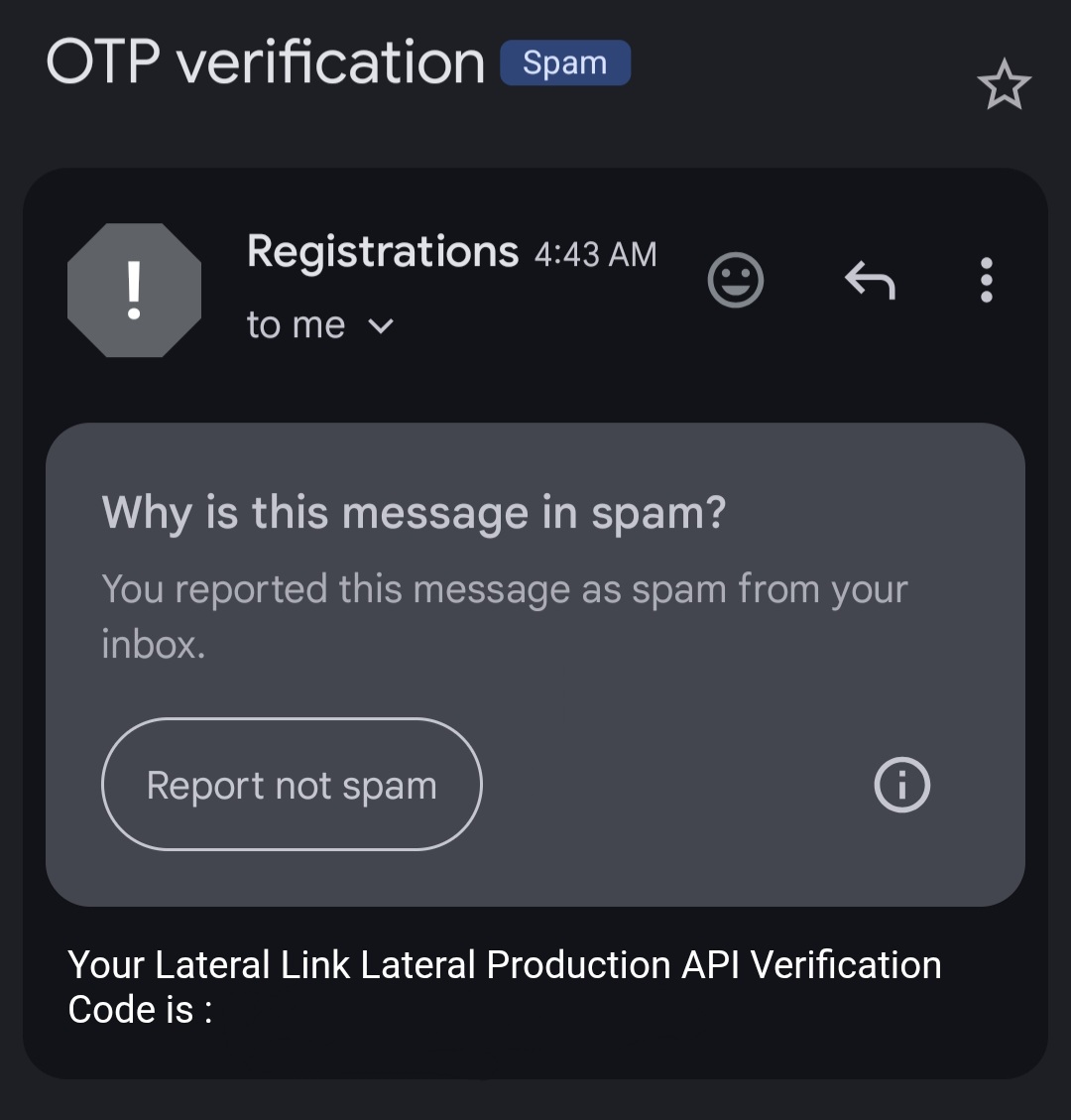Star the OTP verification email
This screenshot has height=1120, width=1071.
click(x=1004, y=84)
